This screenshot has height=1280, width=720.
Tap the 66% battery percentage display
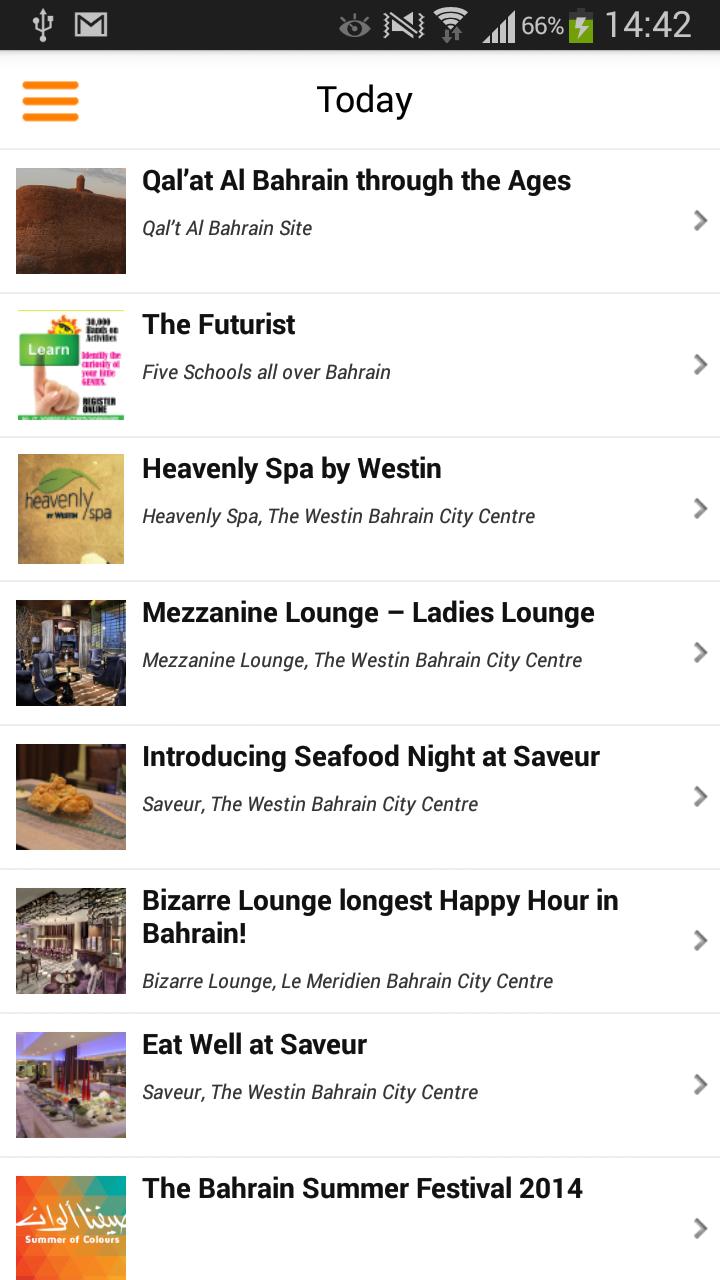coord(540,25)
